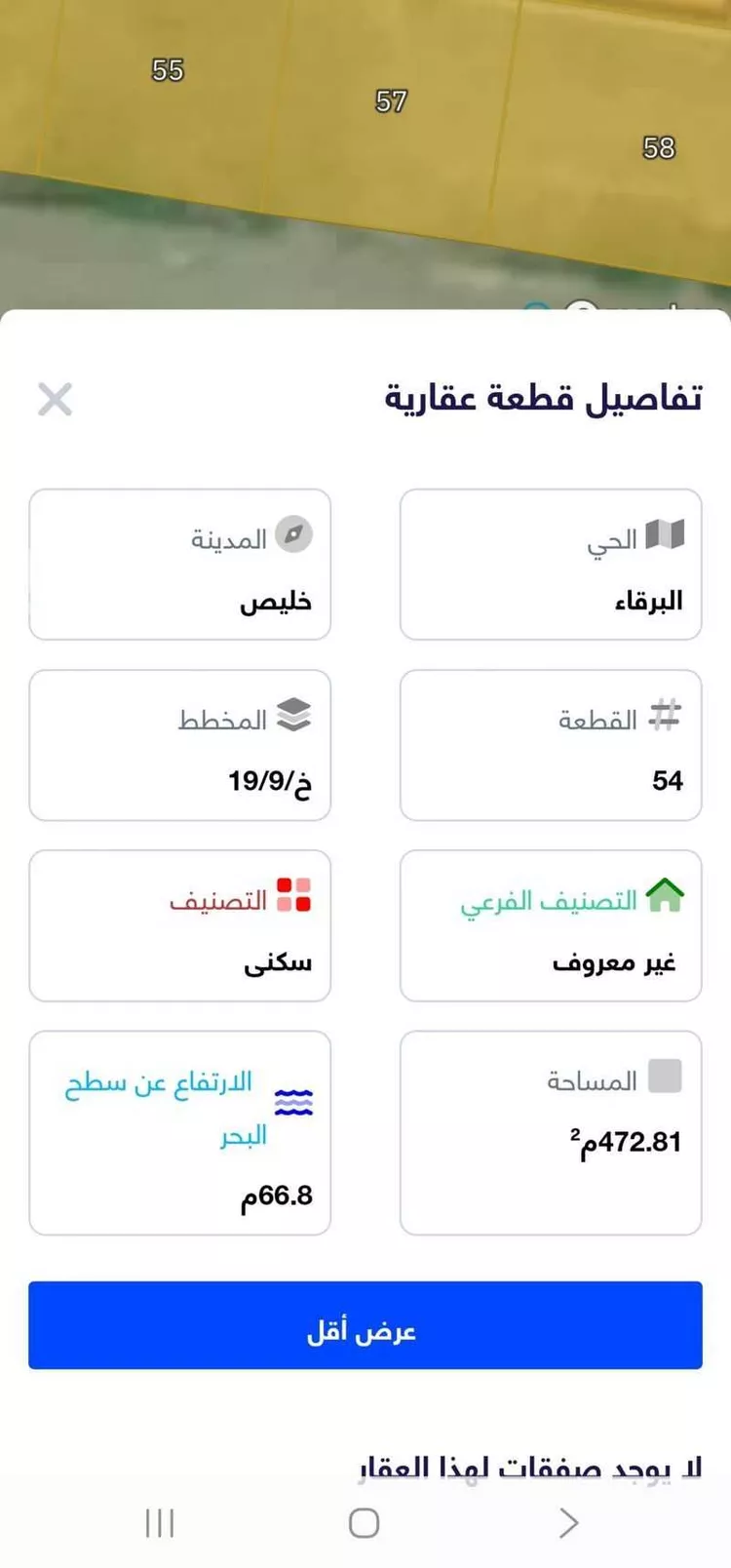The width and height of the screenshot is (731, 1568).
Task: Select parcel 54 card showing القطعة number
Action: point(550,744)
